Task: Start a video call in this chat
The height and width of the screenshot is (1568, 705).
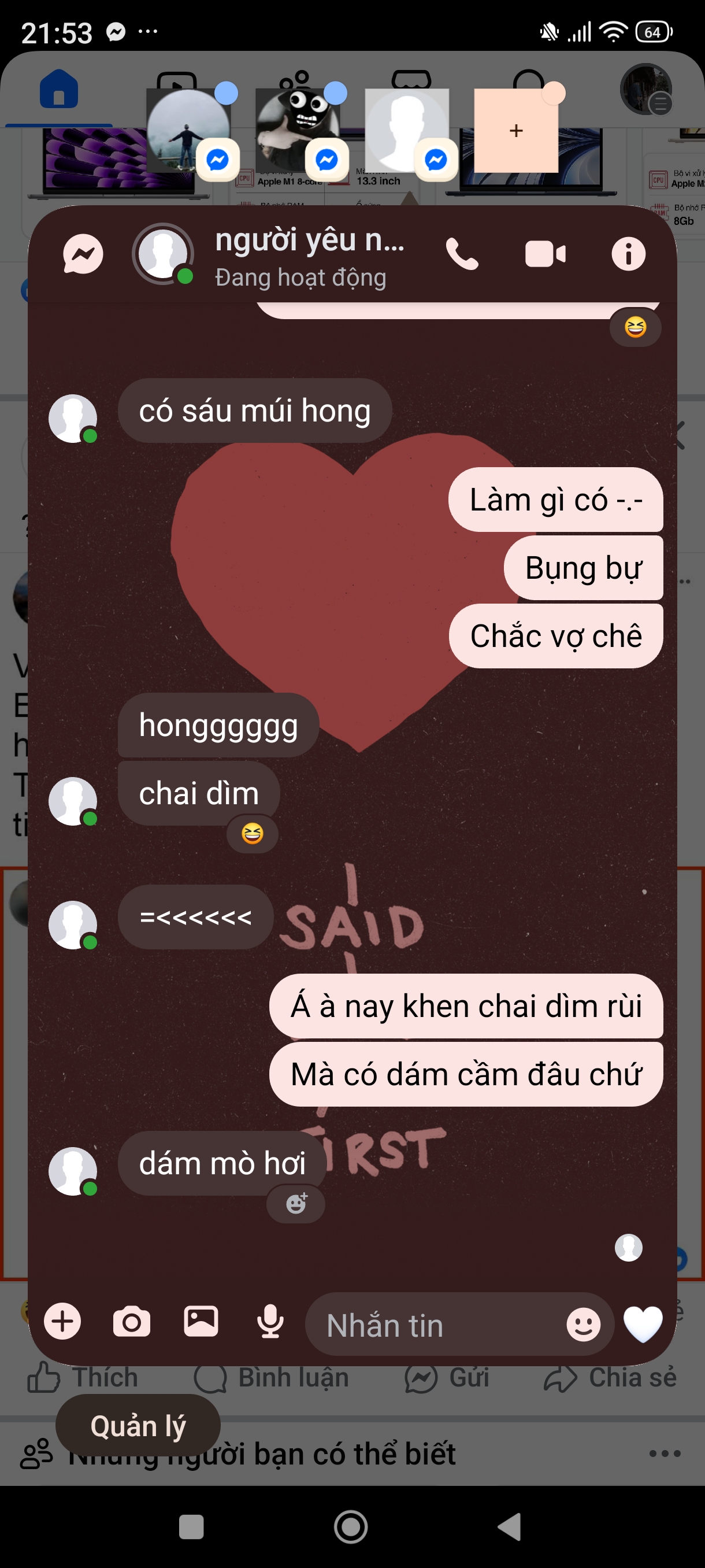Action: click(545, 254)
